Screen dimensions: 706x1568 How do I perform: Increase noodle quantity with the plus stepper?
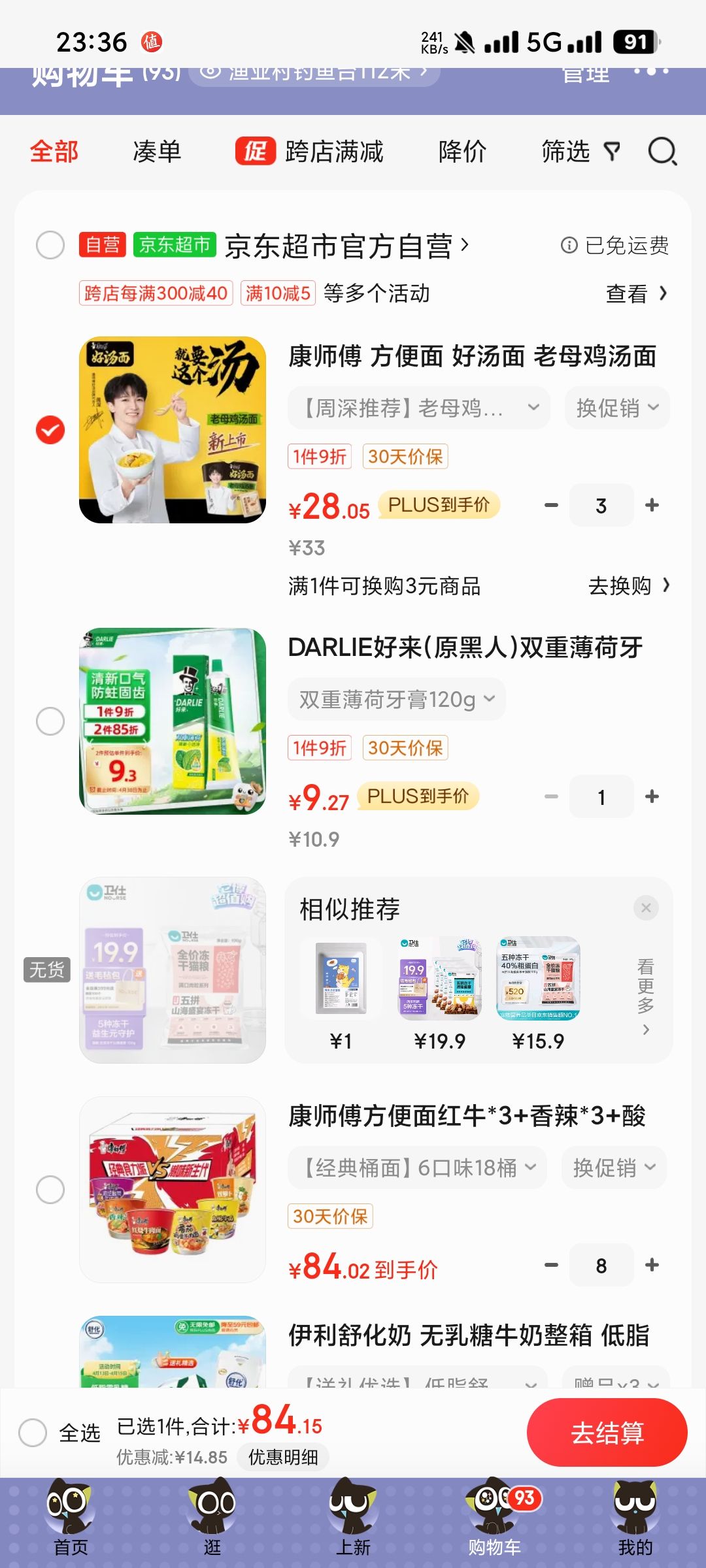651,505
